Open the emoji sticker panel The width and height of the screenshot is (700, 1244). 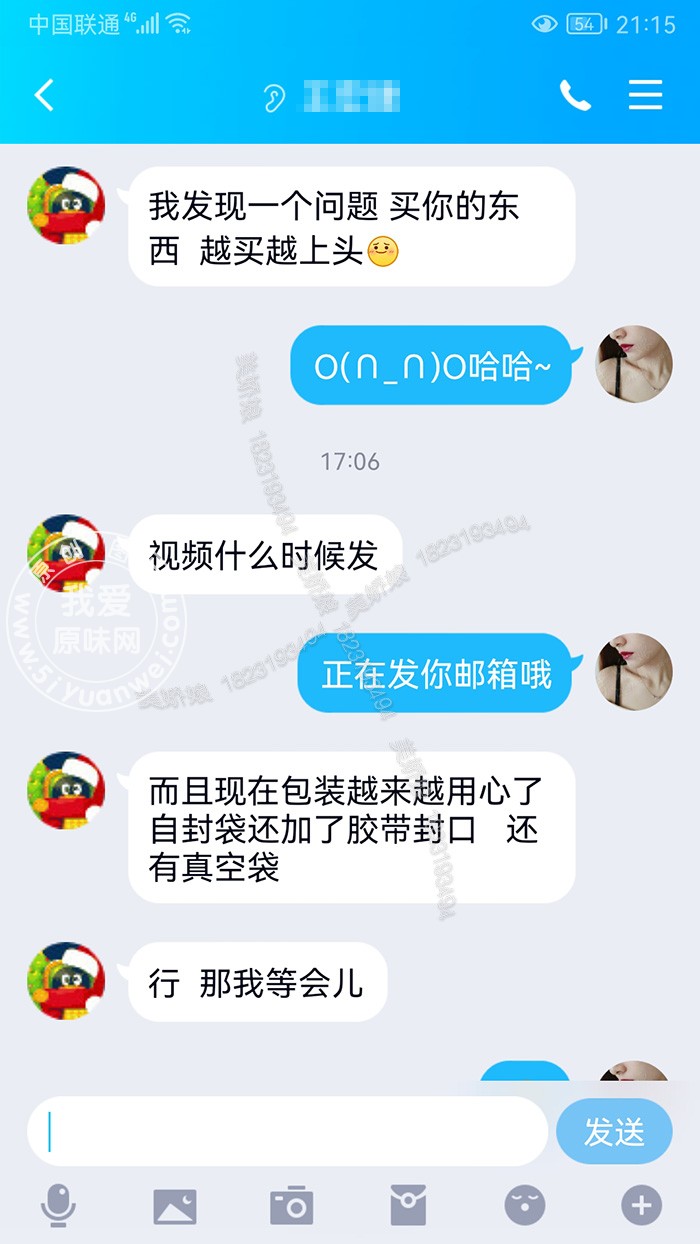[x=525, y=1206]
